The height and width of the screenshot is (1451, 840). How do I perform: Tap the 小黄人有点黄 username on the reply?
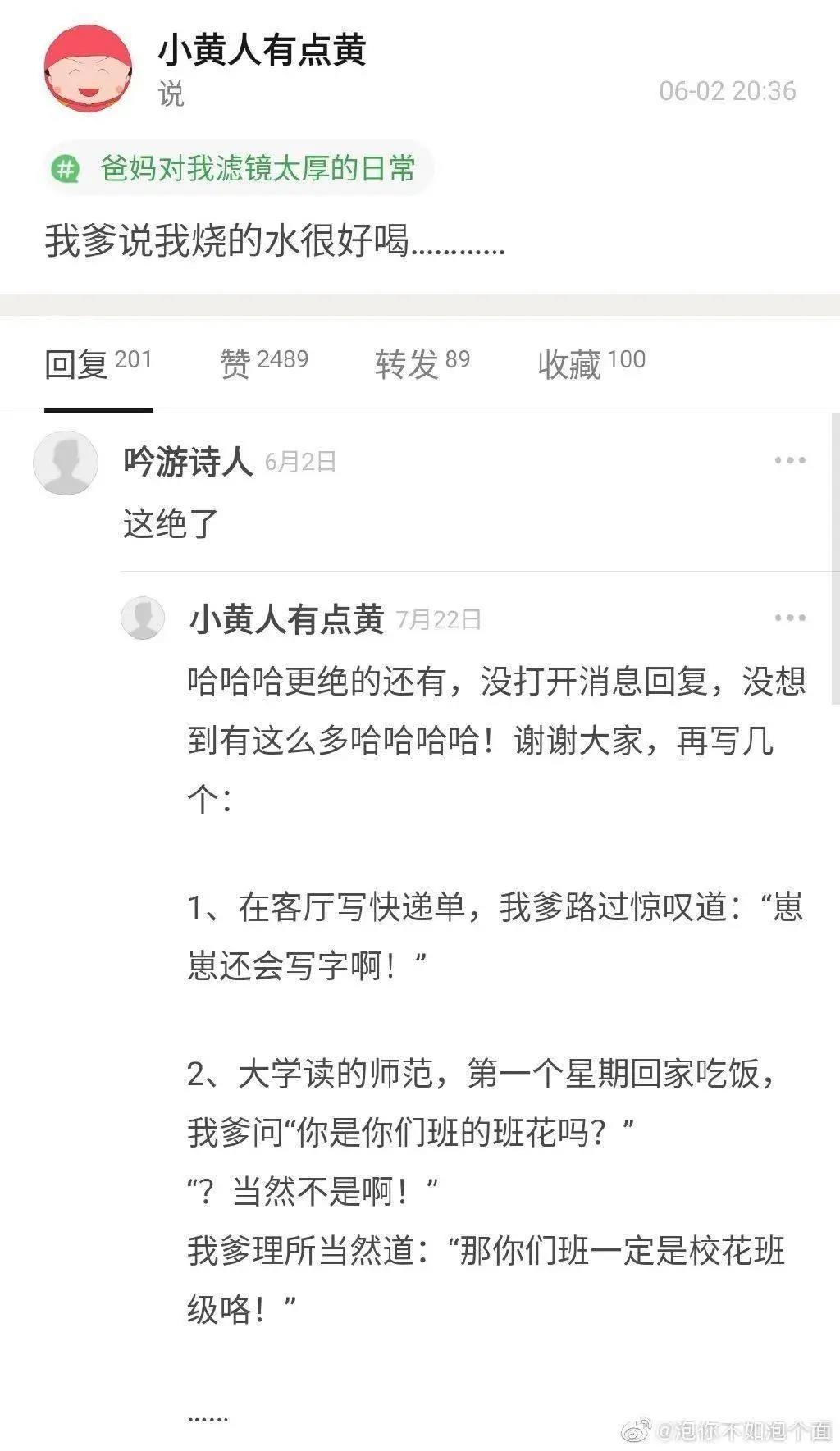[x=286, y=619]
